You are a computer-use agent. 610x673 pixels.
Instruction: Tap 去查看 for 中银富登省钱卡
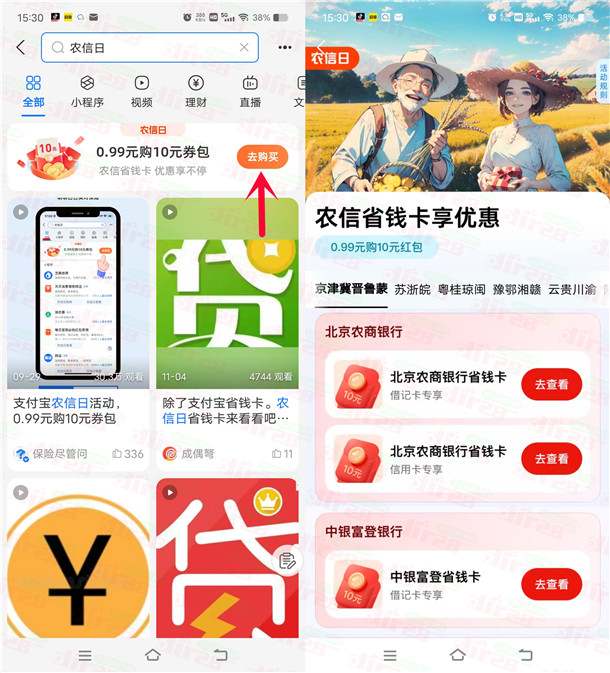click(551, 584)
